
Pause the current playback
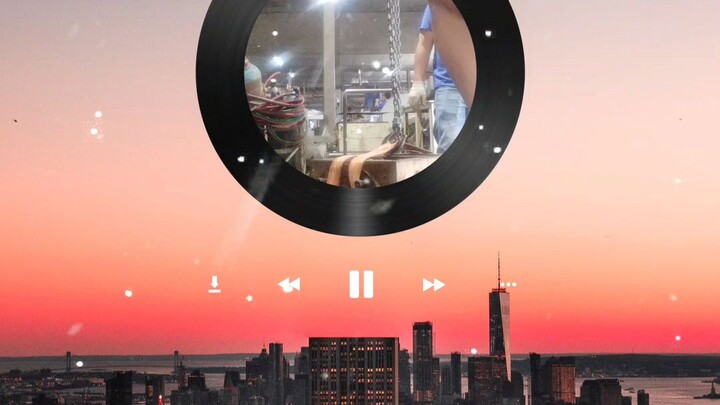point(361,285)
